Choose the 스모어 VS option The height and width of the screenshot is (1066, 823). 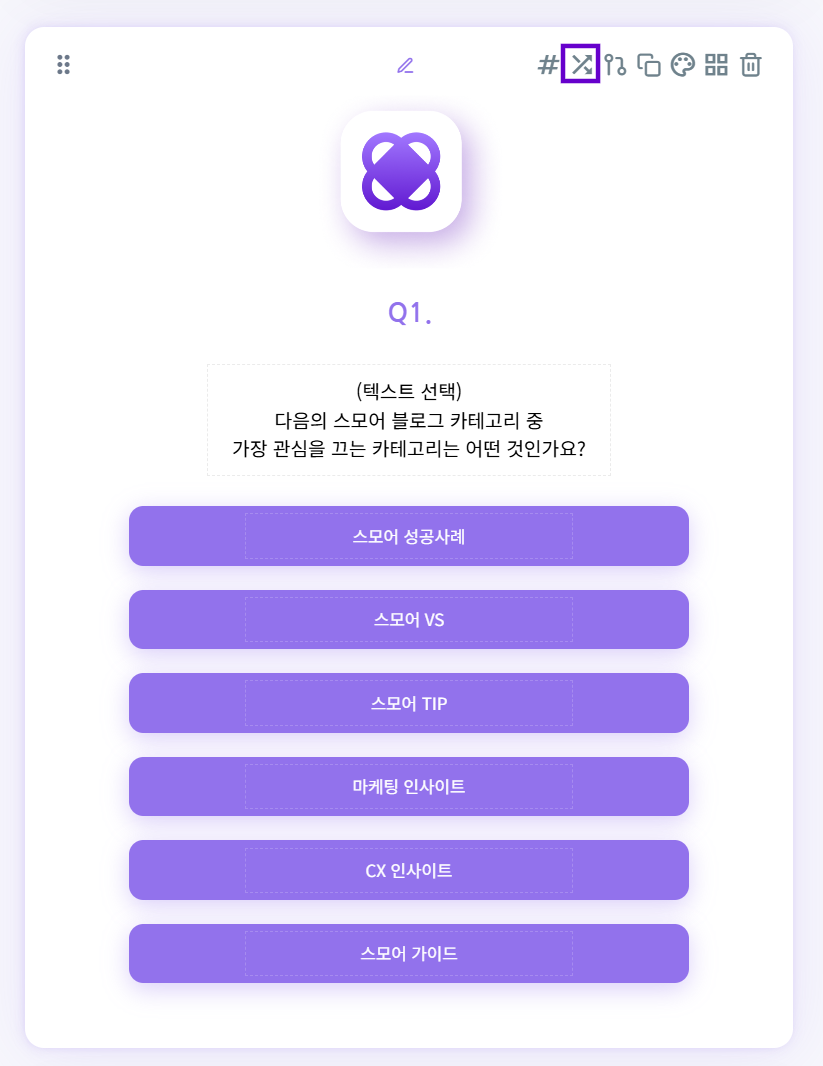coord(408,620)
